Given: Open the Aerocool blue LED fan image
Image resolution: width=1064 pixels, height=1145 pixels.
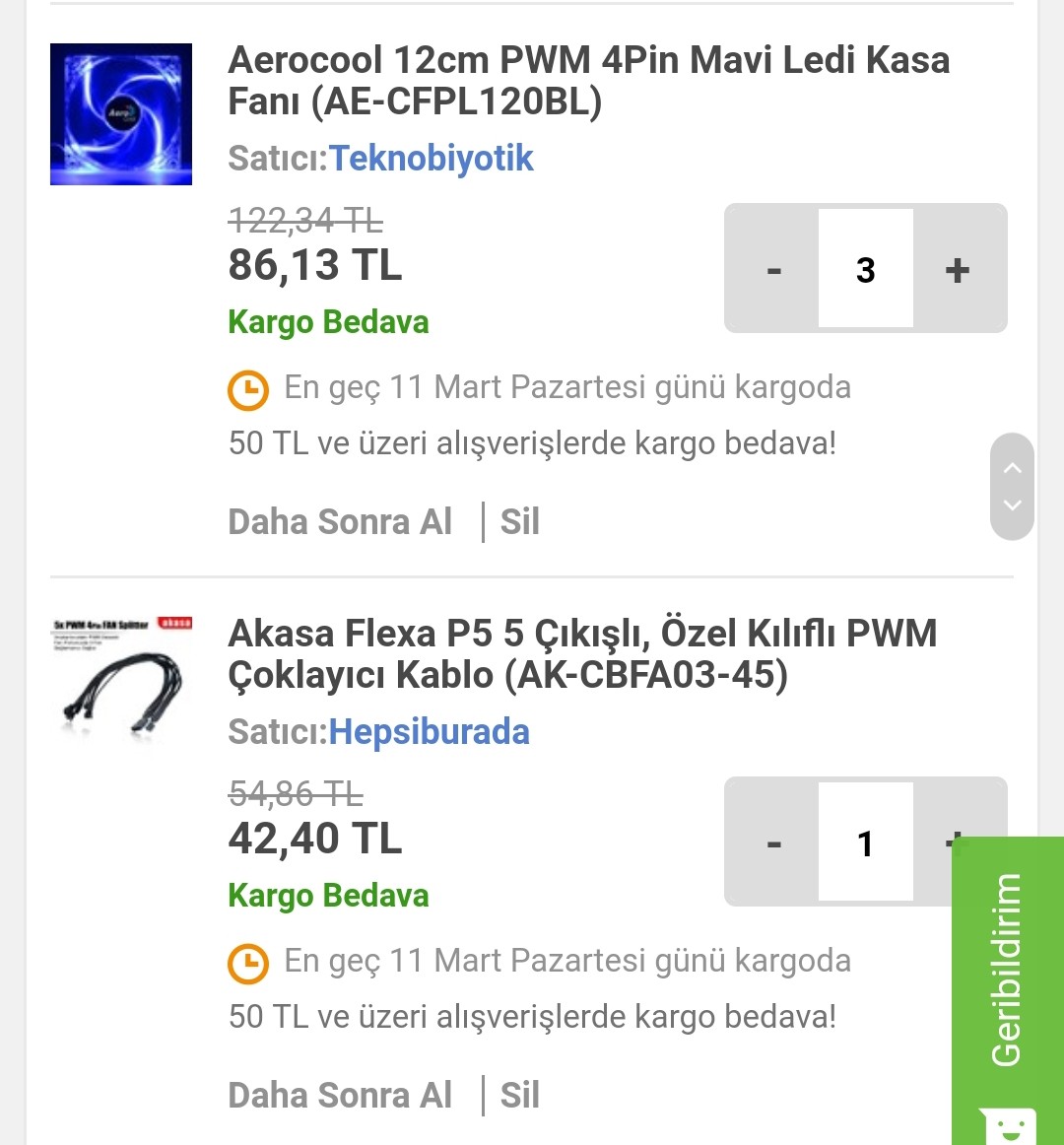Looking at the screenshot, I should point(121,114).
